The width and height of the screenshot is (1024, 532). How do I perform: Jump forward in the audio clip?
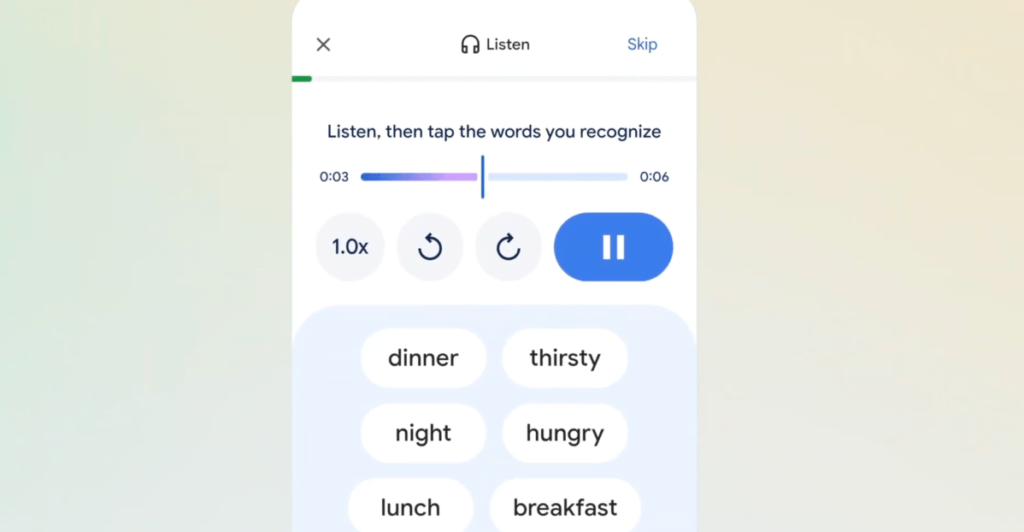tap(508, 247)
